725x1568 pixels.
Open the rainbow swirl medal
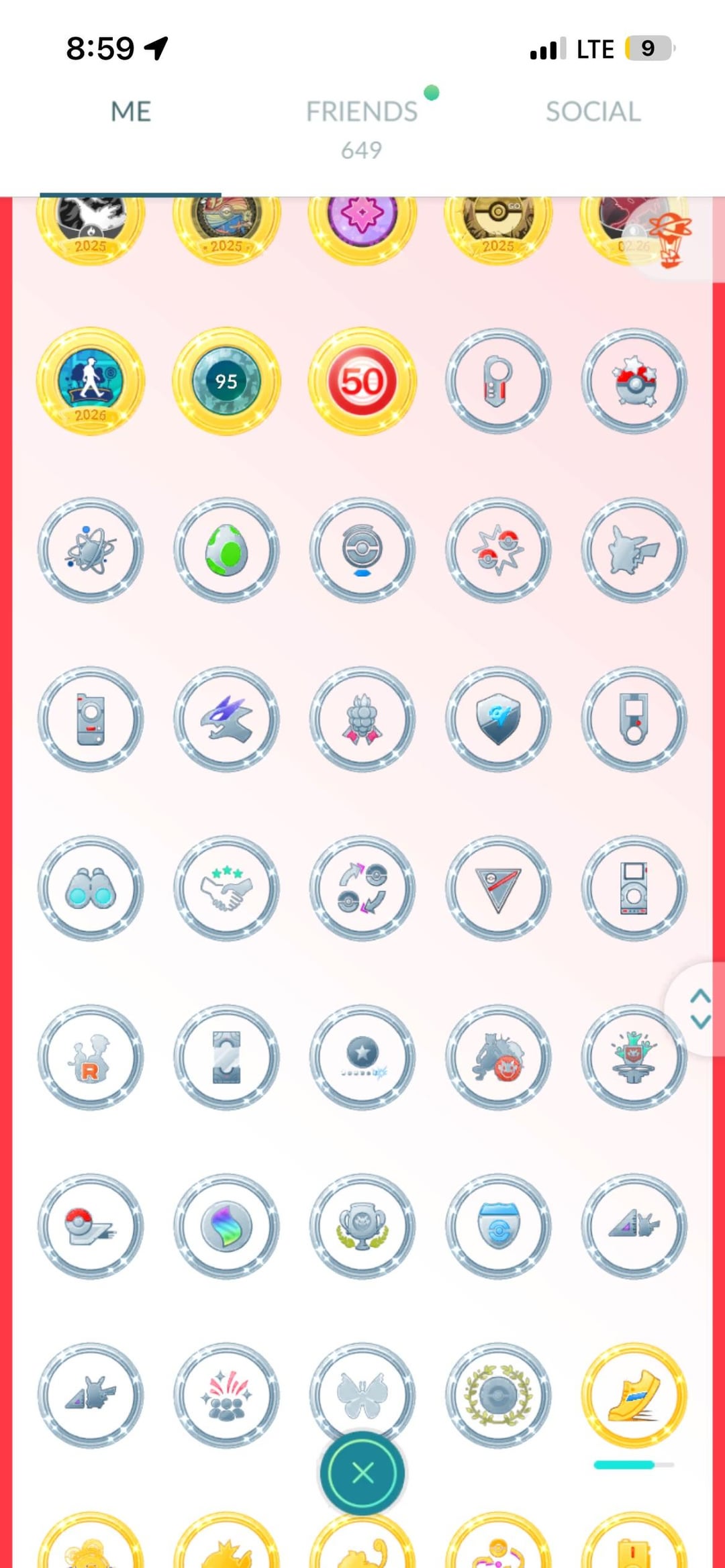226,1226
